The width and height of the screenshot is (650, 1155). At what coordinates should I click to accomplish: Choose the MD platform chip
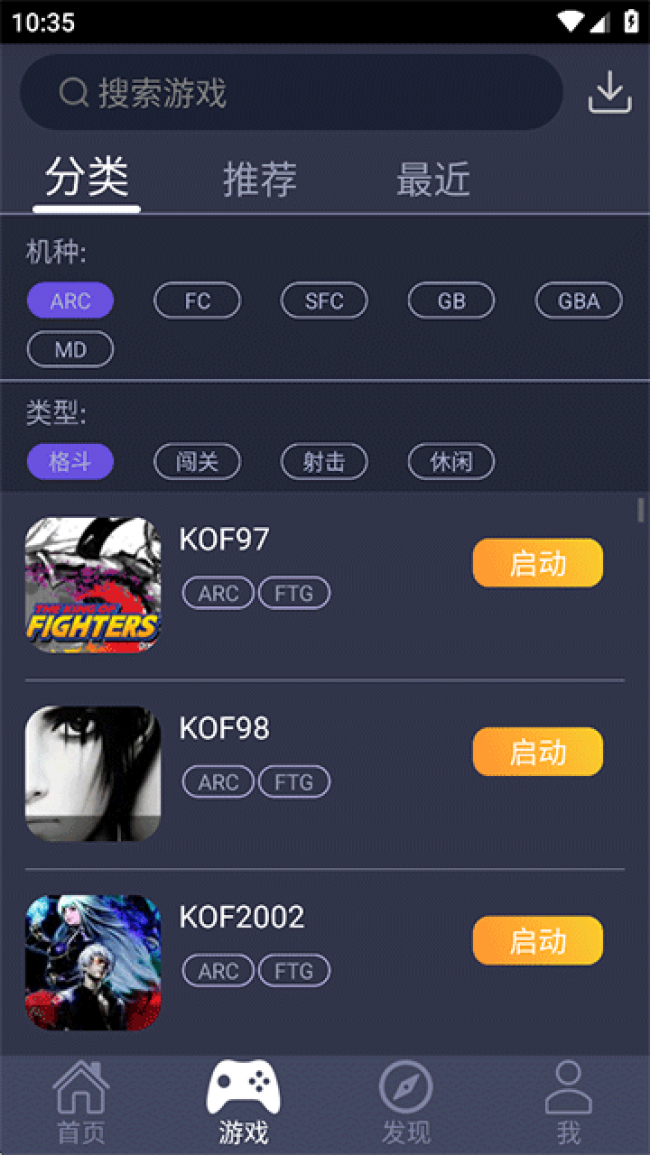(x=70, y=350)
